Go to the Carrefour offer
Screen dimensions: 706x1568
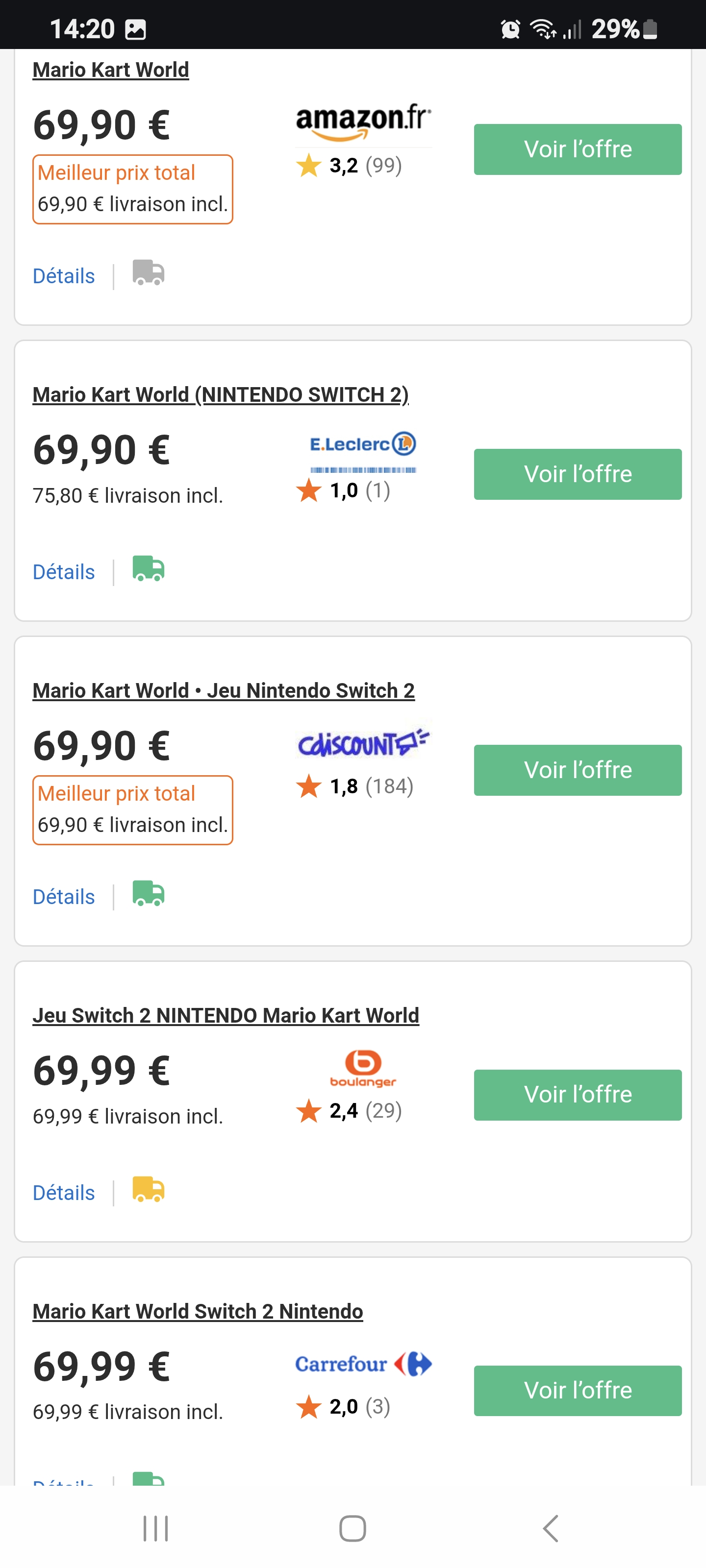578,1390
